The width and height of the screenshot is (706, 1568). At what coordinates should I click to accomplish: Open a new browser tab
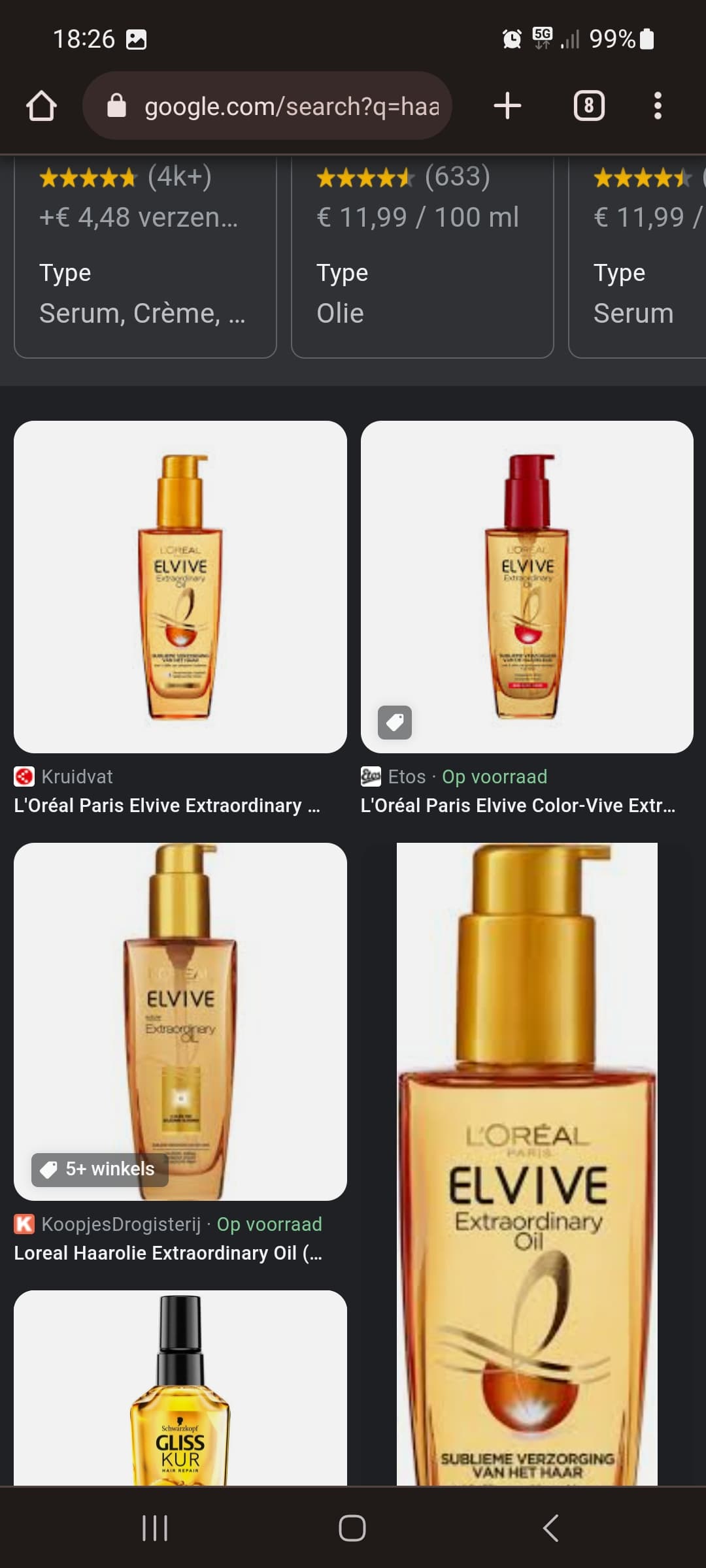point(507,106)
